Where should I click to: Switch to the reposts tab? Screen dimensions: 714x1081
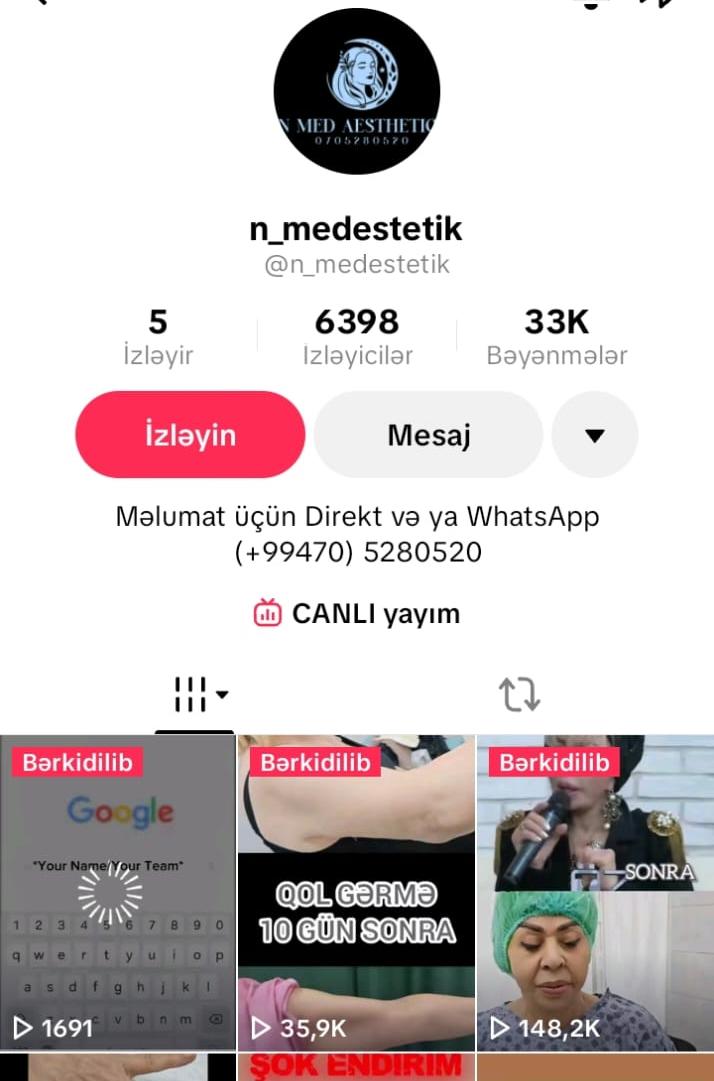click(519, 693)
